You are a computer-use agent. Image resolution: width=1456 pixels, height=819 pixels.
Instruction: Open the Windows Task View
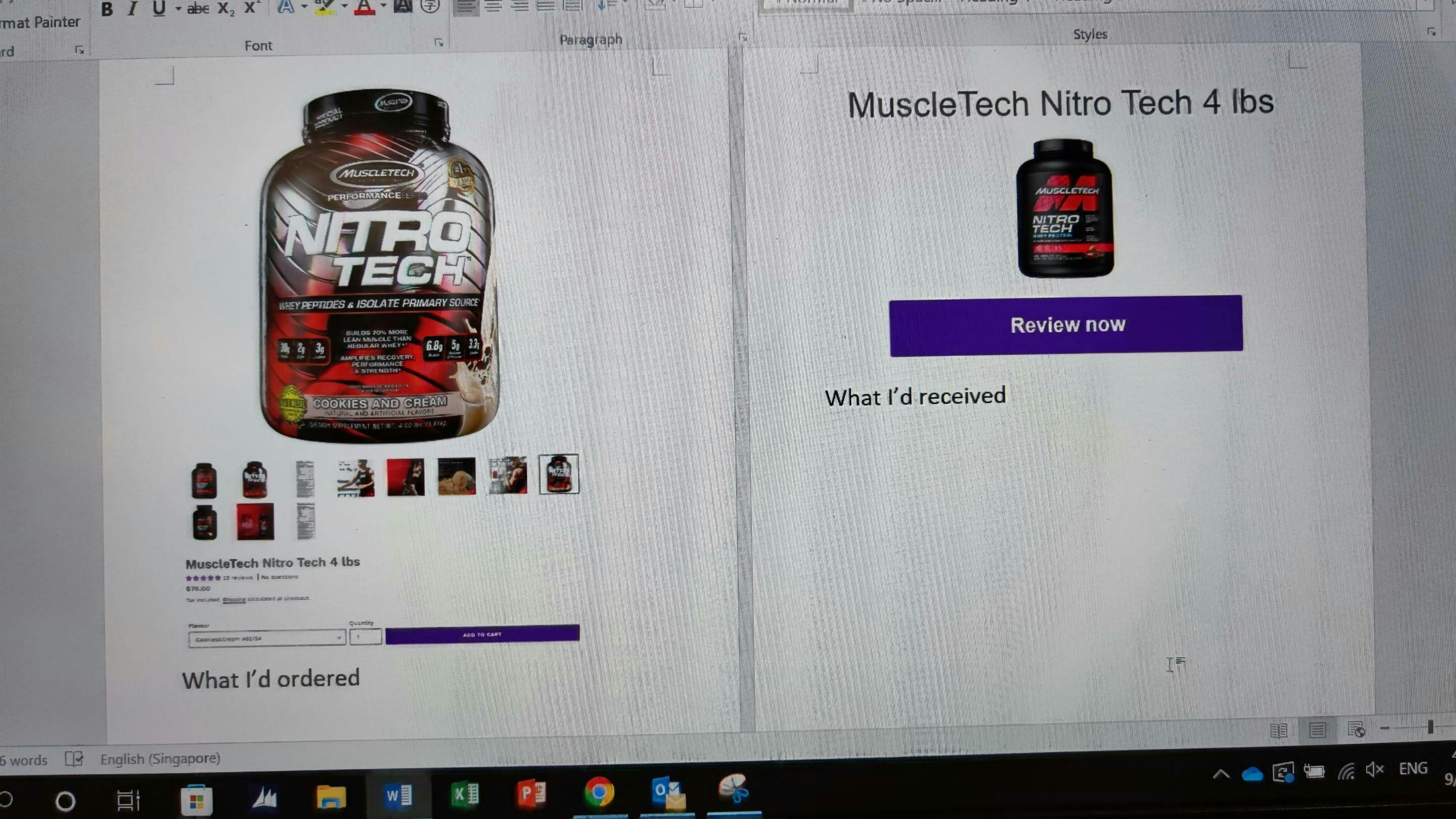[x=128, y=799]
